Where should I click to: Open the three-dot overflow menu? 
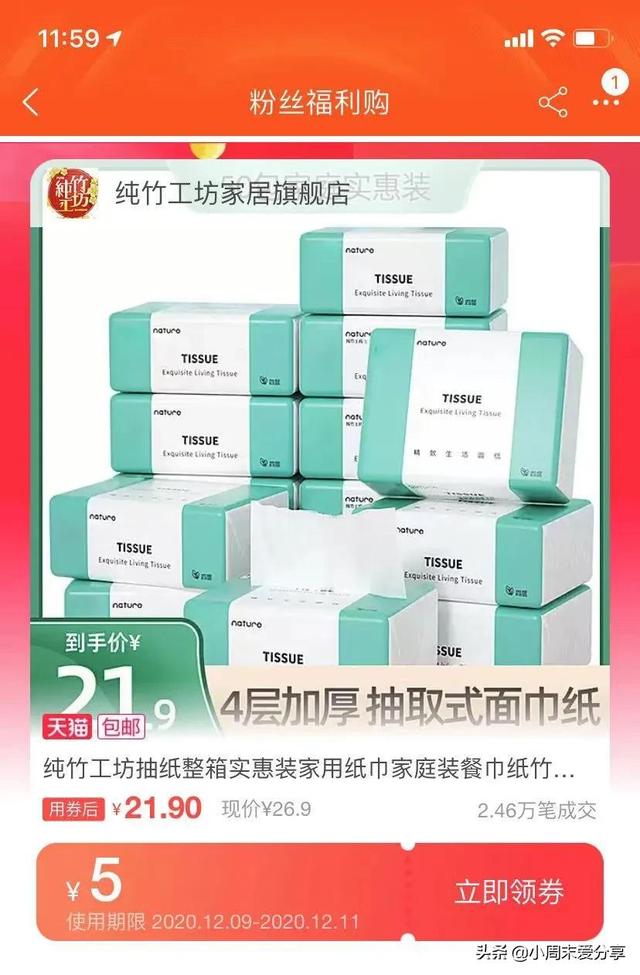coord(606,102)
